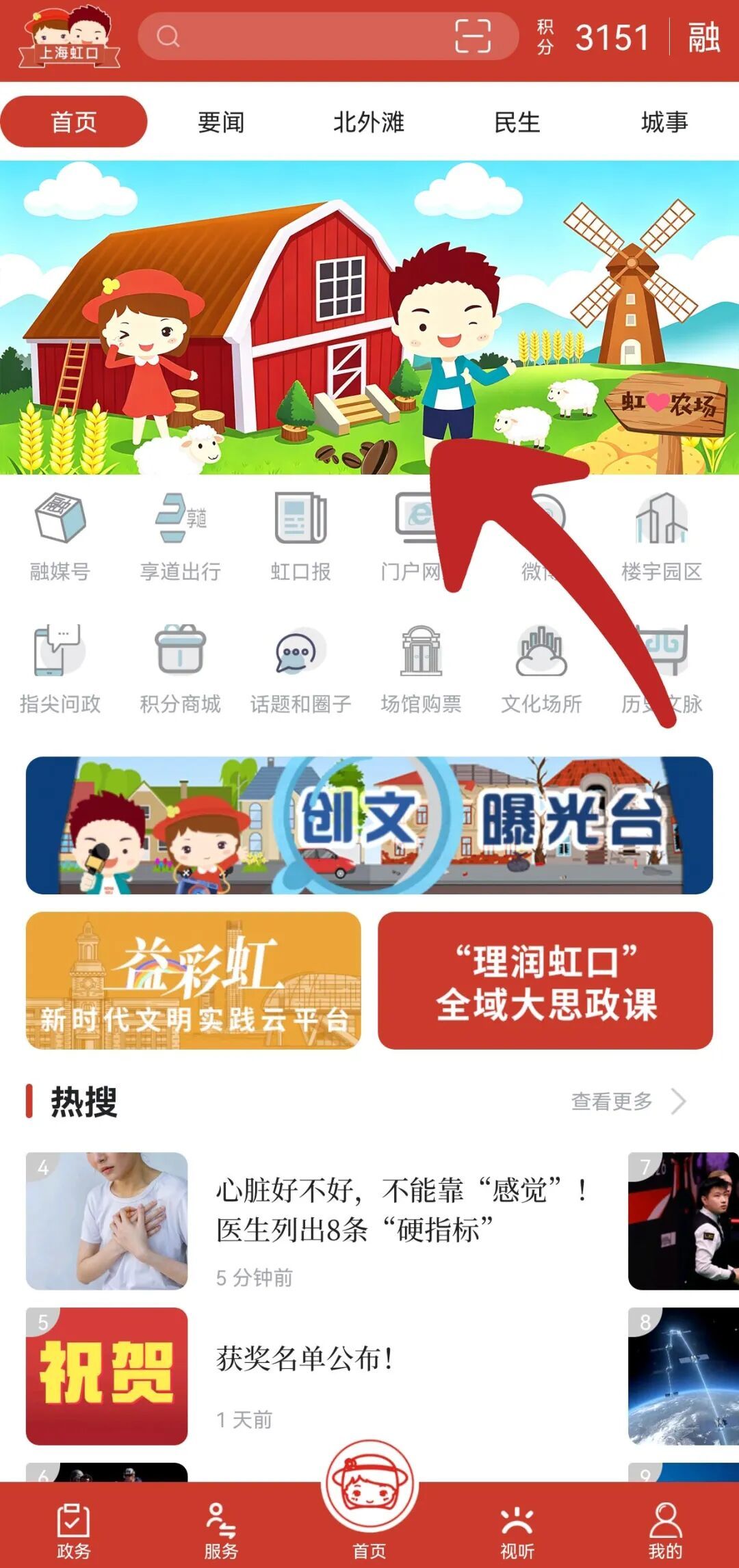Open the 创文曝光台 banner
The width and height of the screenshot is (739, 1568).
coord(369,825)
